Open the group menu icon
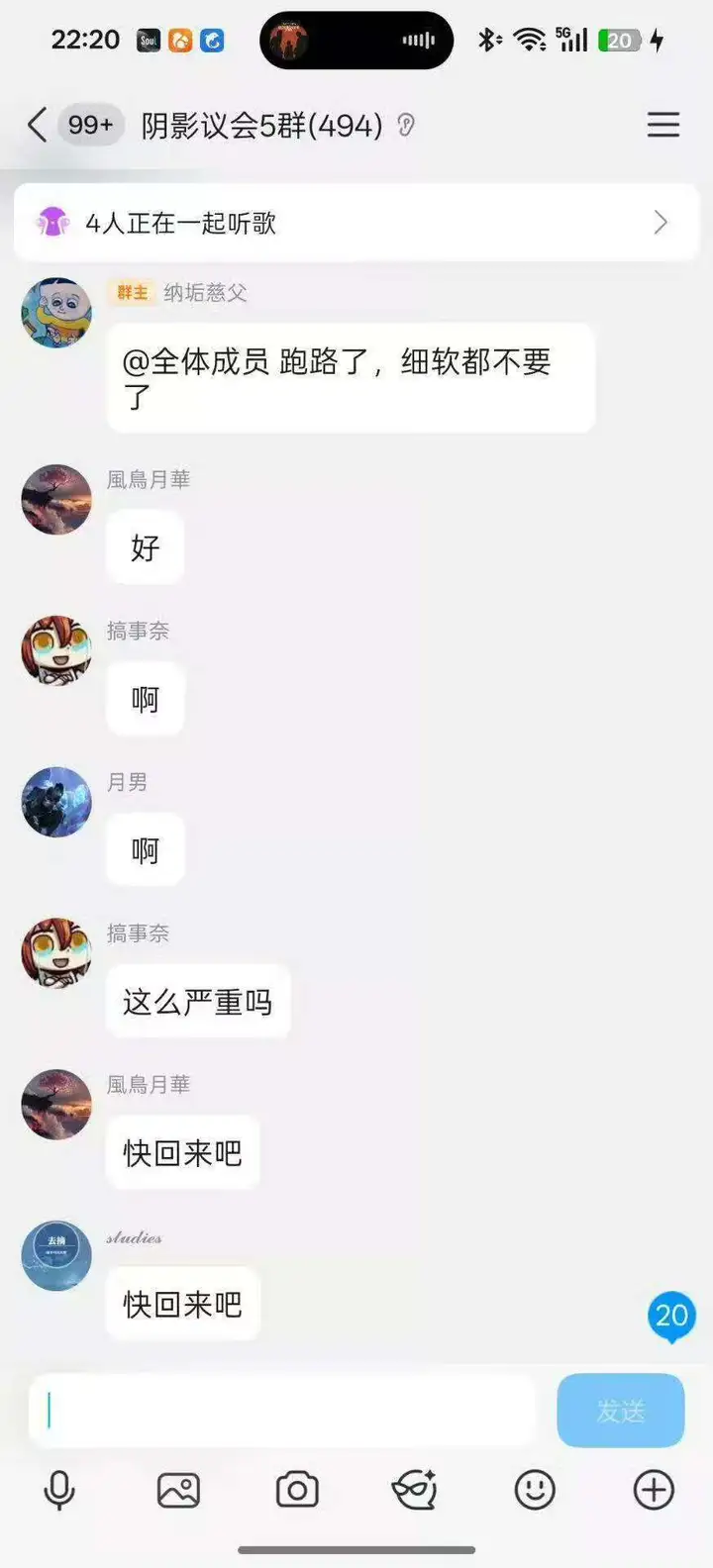Screen dimensions: 713x1568 click(x=662, y=125)
